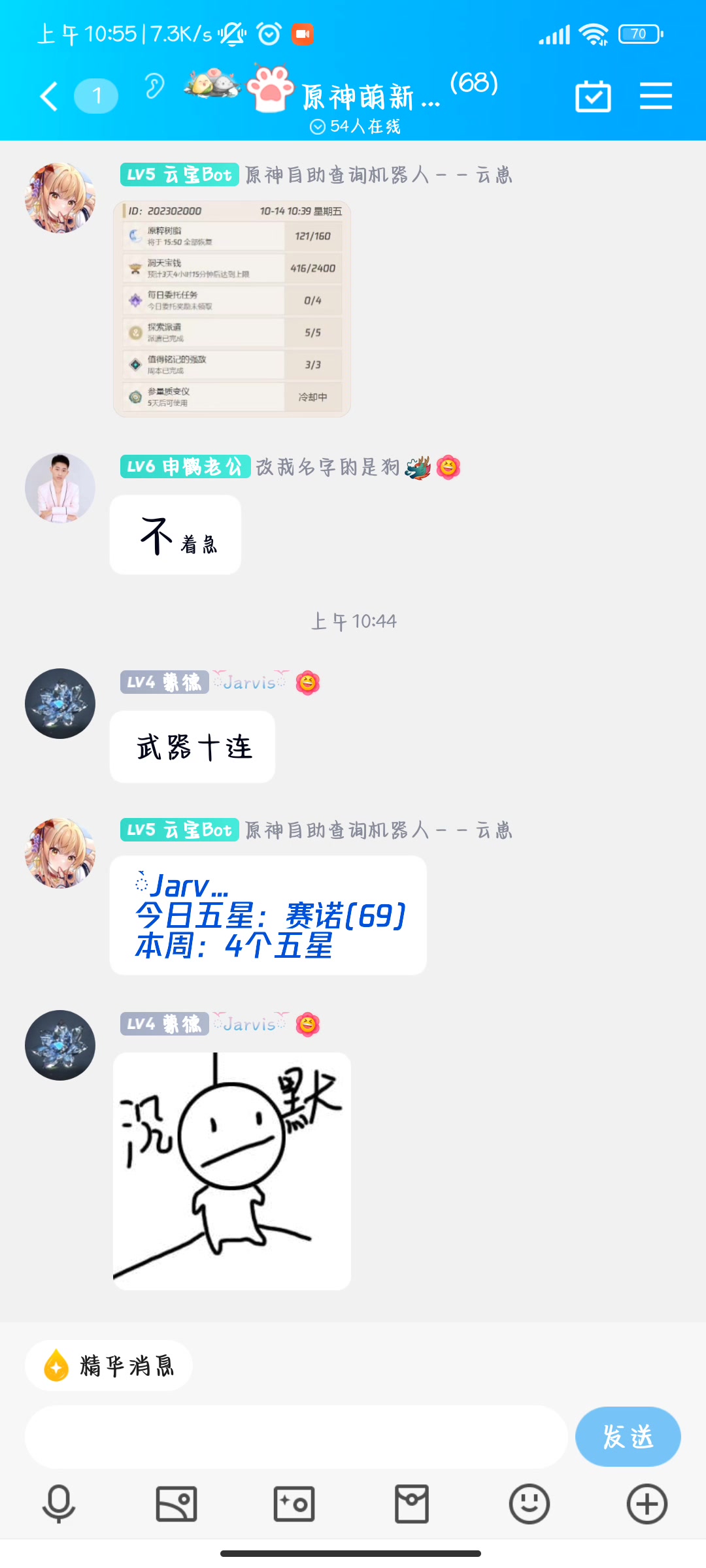The height and width of the screenshot is (1568, 706).
Task: Open the red packet icon
Action: (412, 1504)
